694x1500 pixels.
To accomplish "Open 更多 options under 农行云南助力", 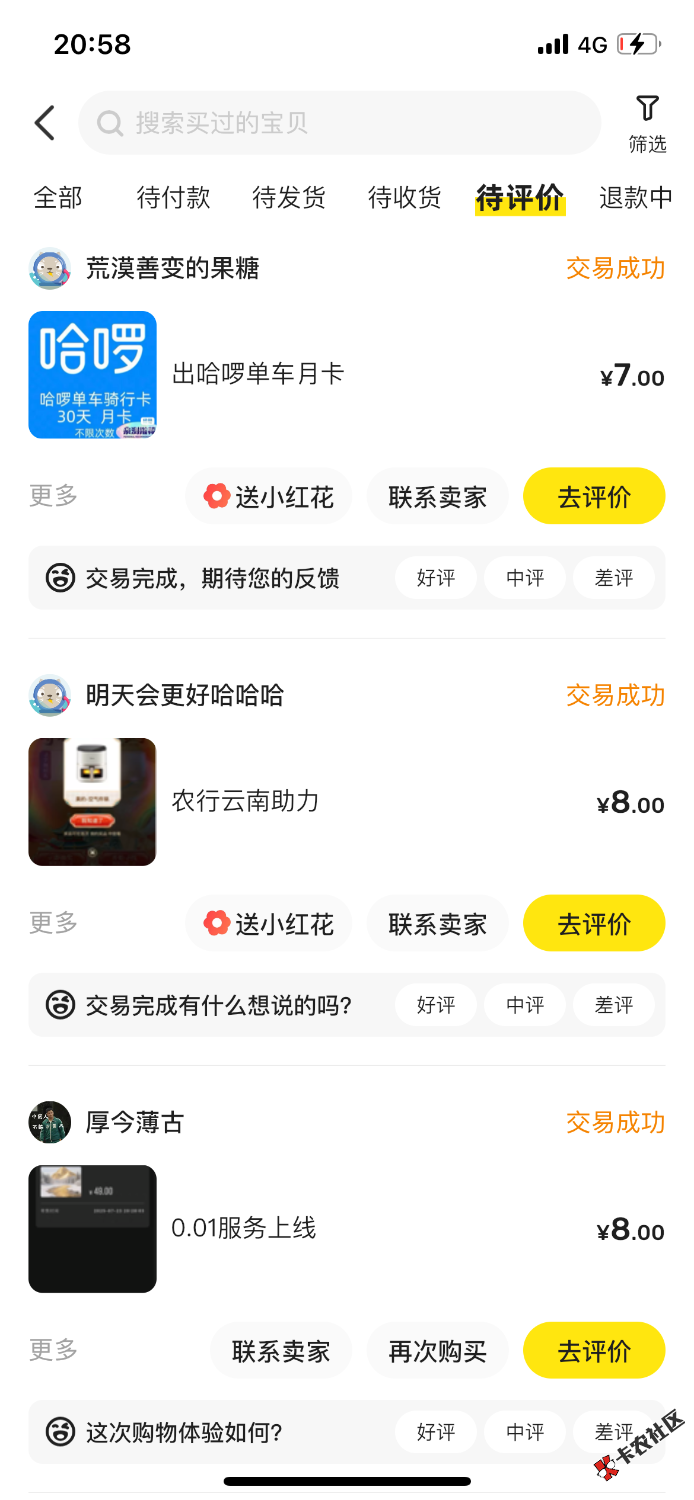I will (53, 922).
